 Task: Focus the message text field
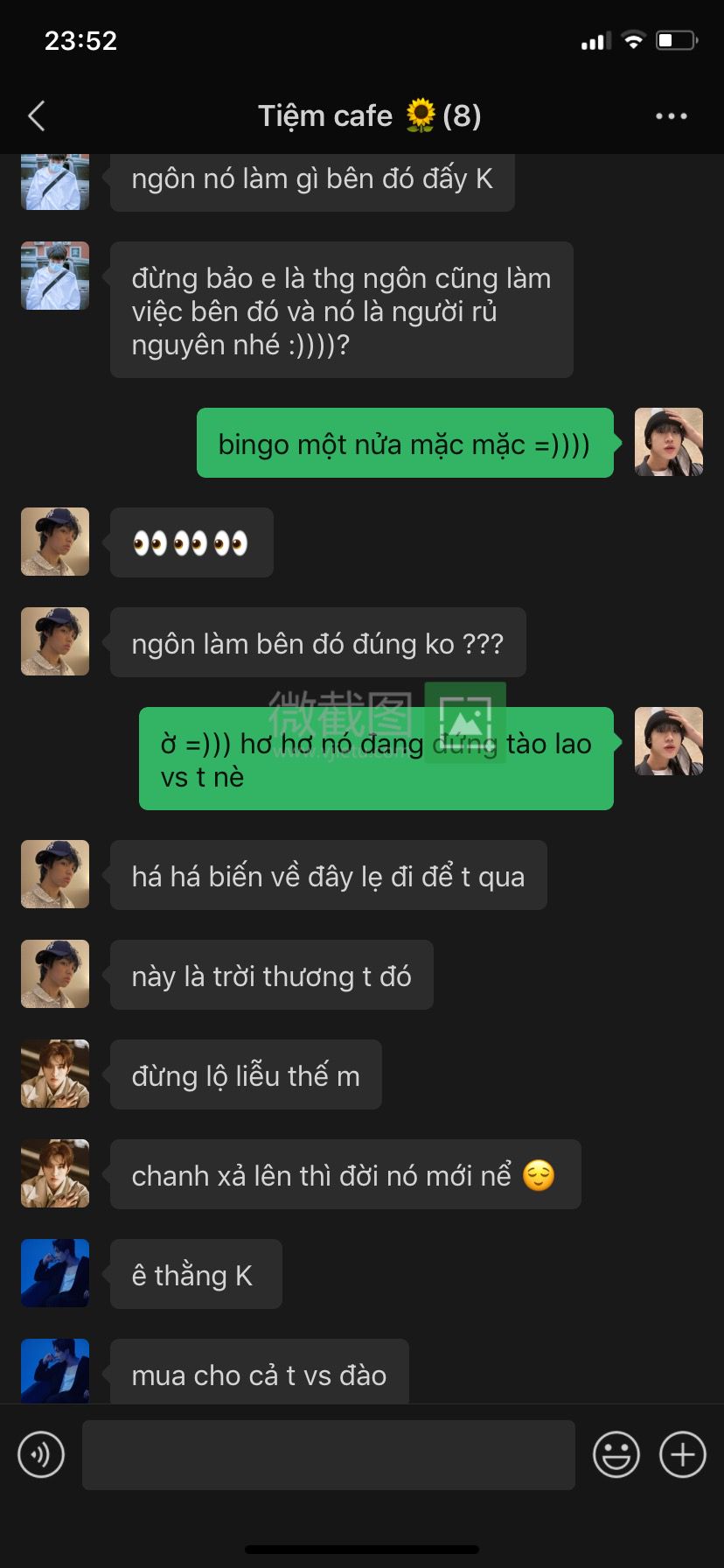coord(328,1455)
